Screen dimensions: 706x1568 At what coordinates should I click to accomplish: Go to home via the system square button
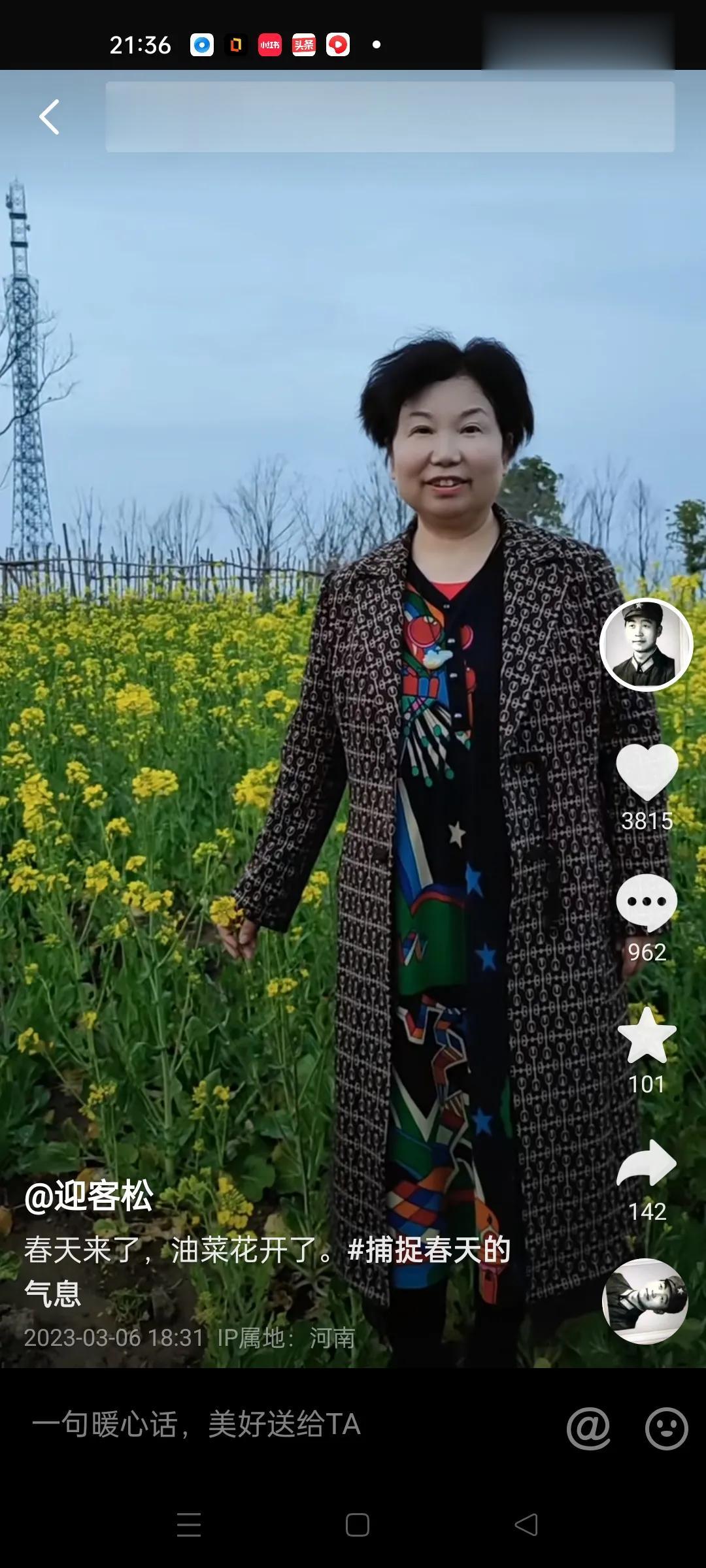click(357, 1525)
